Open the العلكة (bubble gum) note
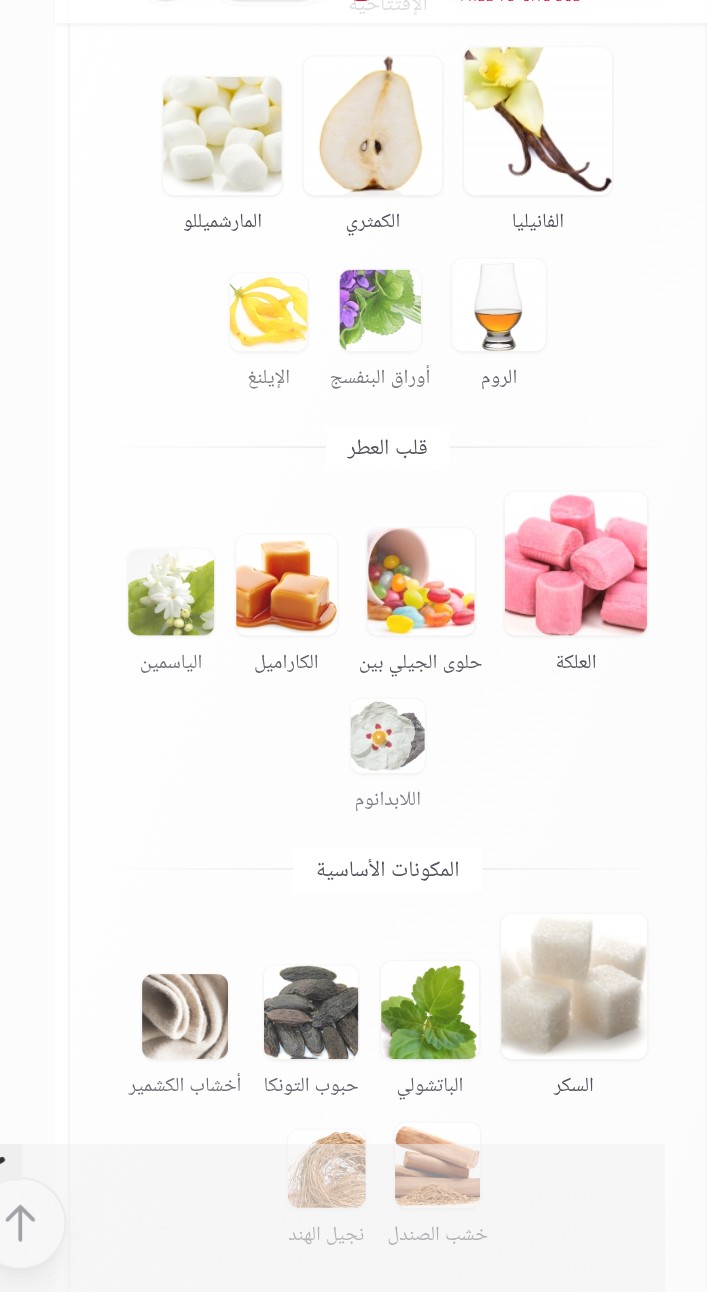This screenshot has height=1292, width=707. pos(575,565)
